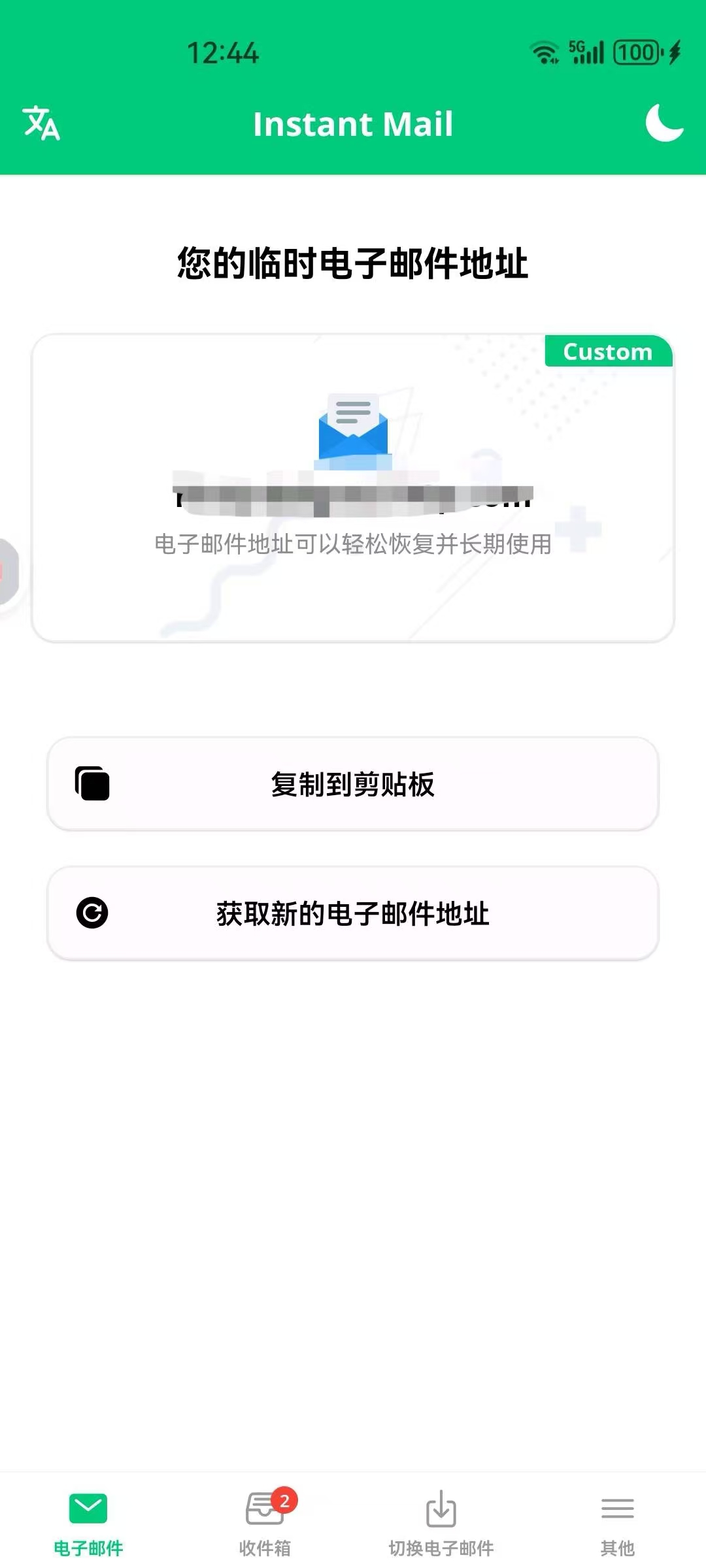Tap 获取新的电子邮件地址 for a new address
Image resolution: width=706 pixels, height=1568 pixels.
353,913
